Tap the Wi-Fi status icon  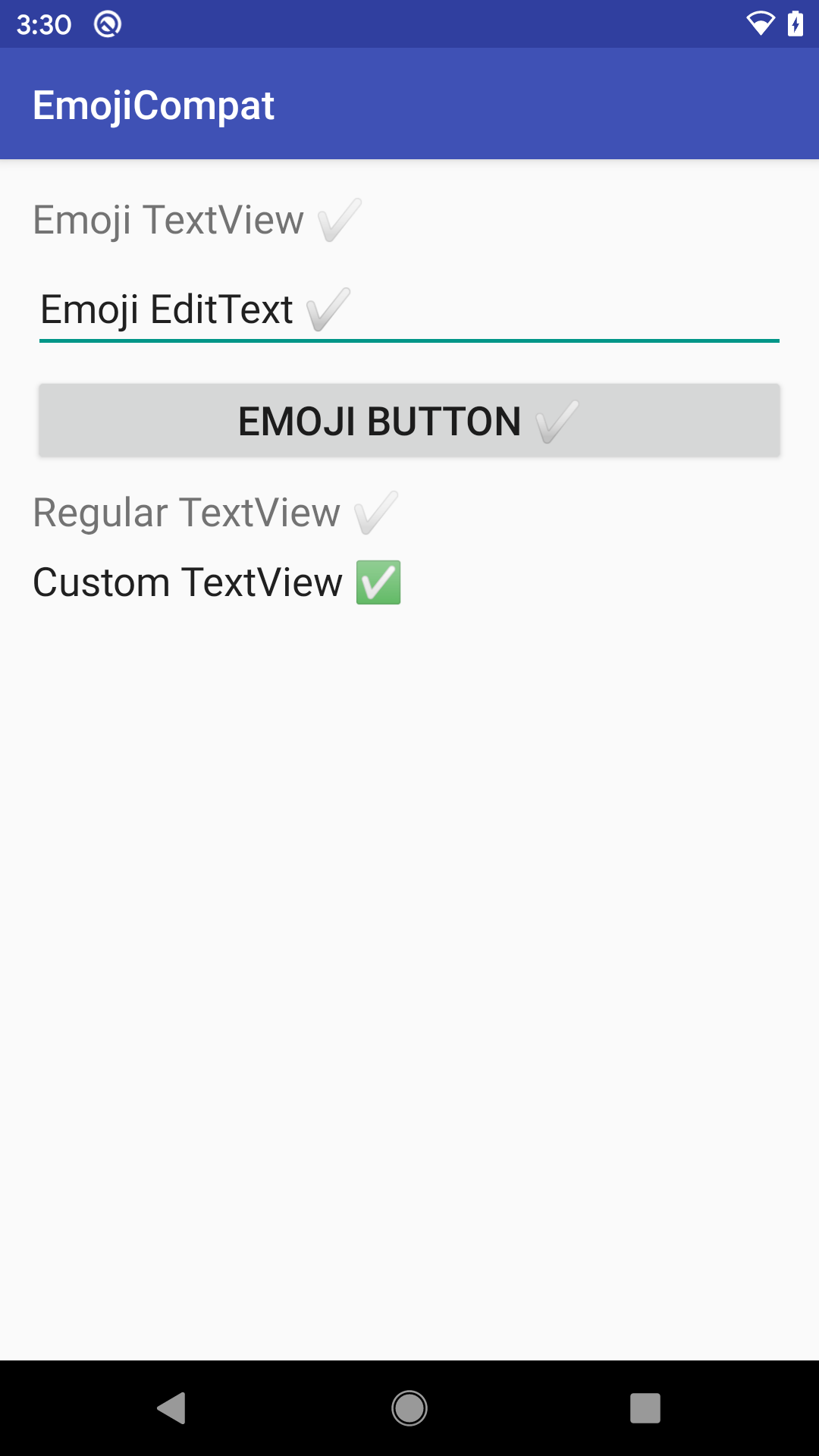pos(759,24)
